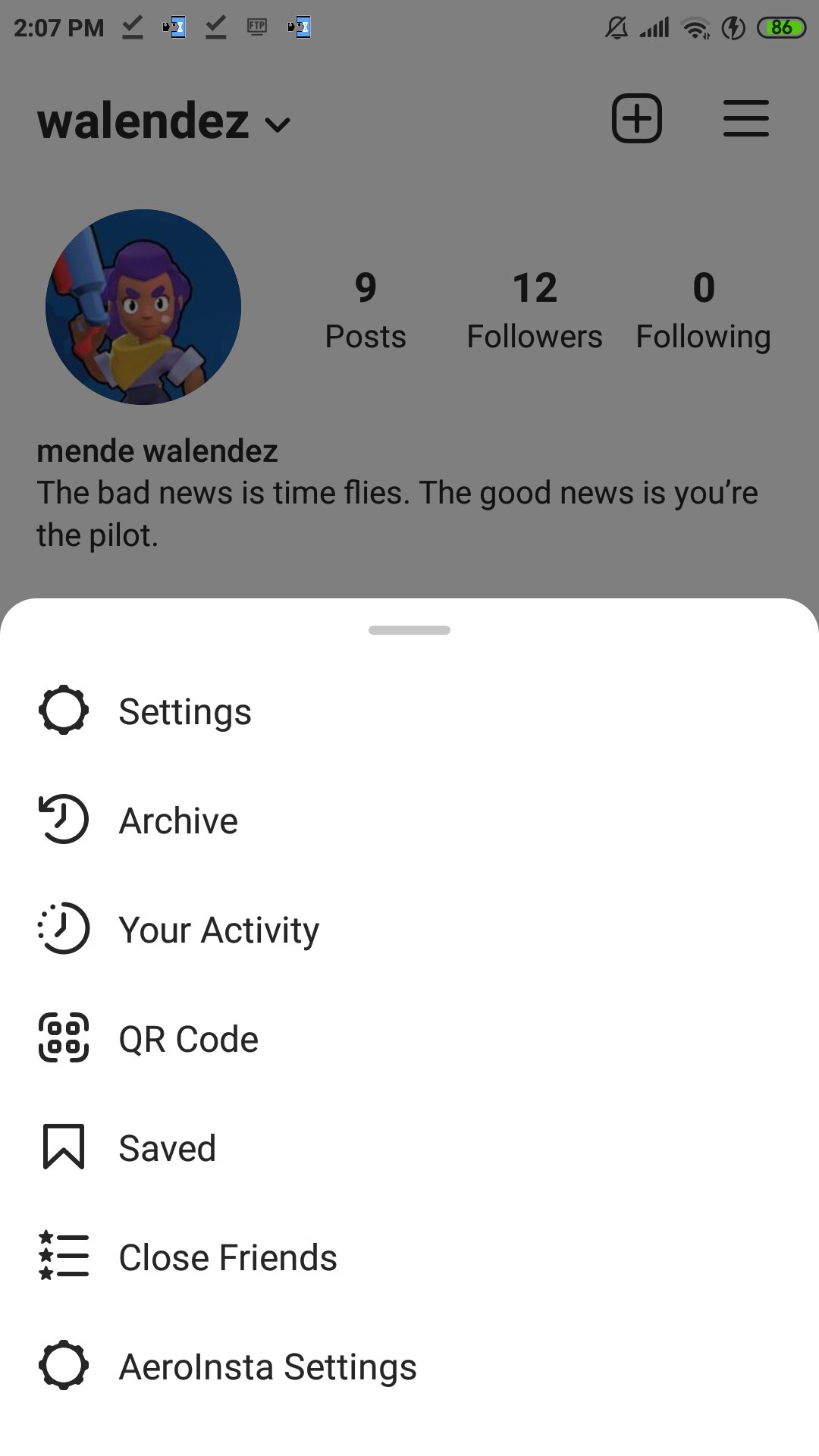Open Close Friends list

click(409, 1257)
